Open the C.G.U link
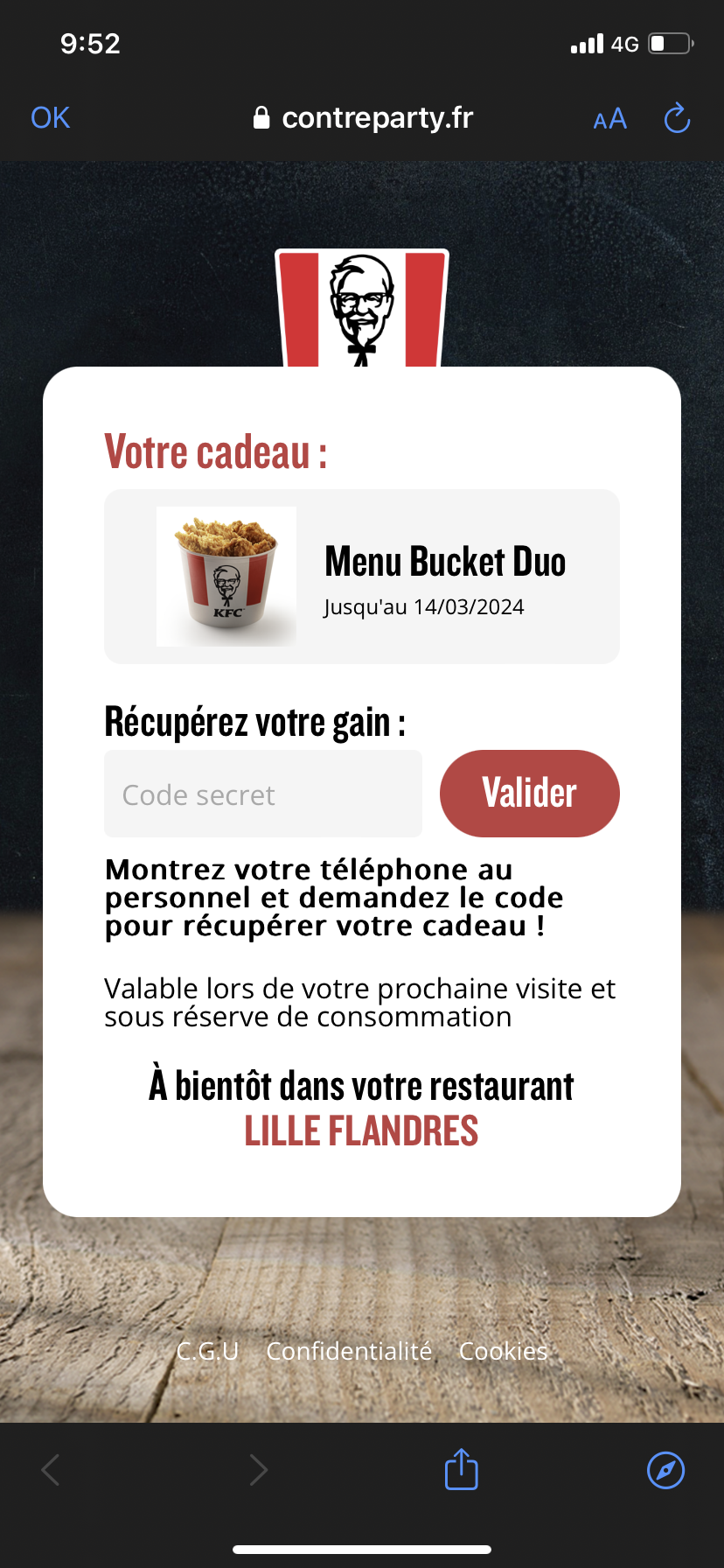724x1568 pixels. tap(207, 1351)
